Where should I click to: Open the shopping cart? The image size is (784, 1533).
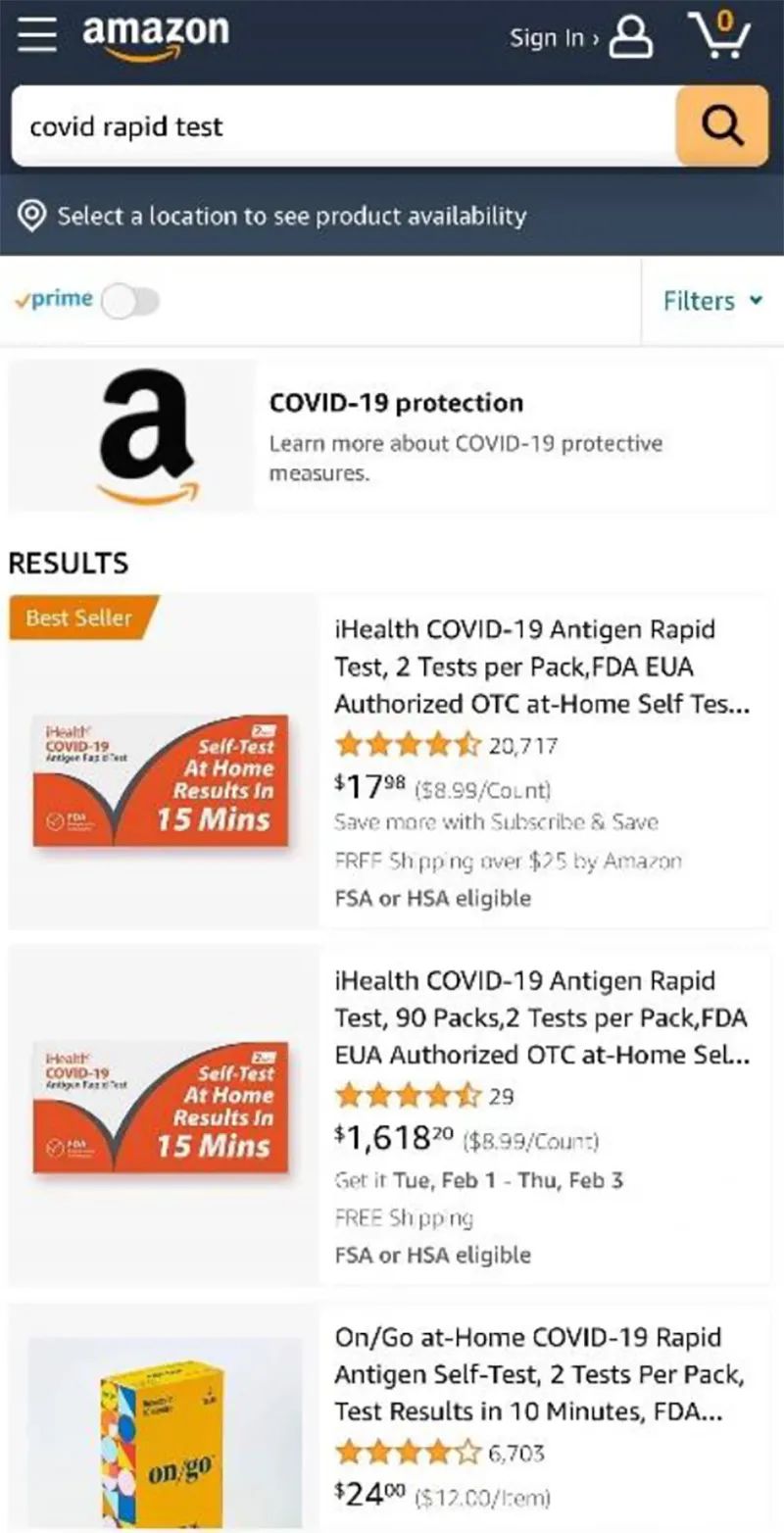[x=718, y=36]
